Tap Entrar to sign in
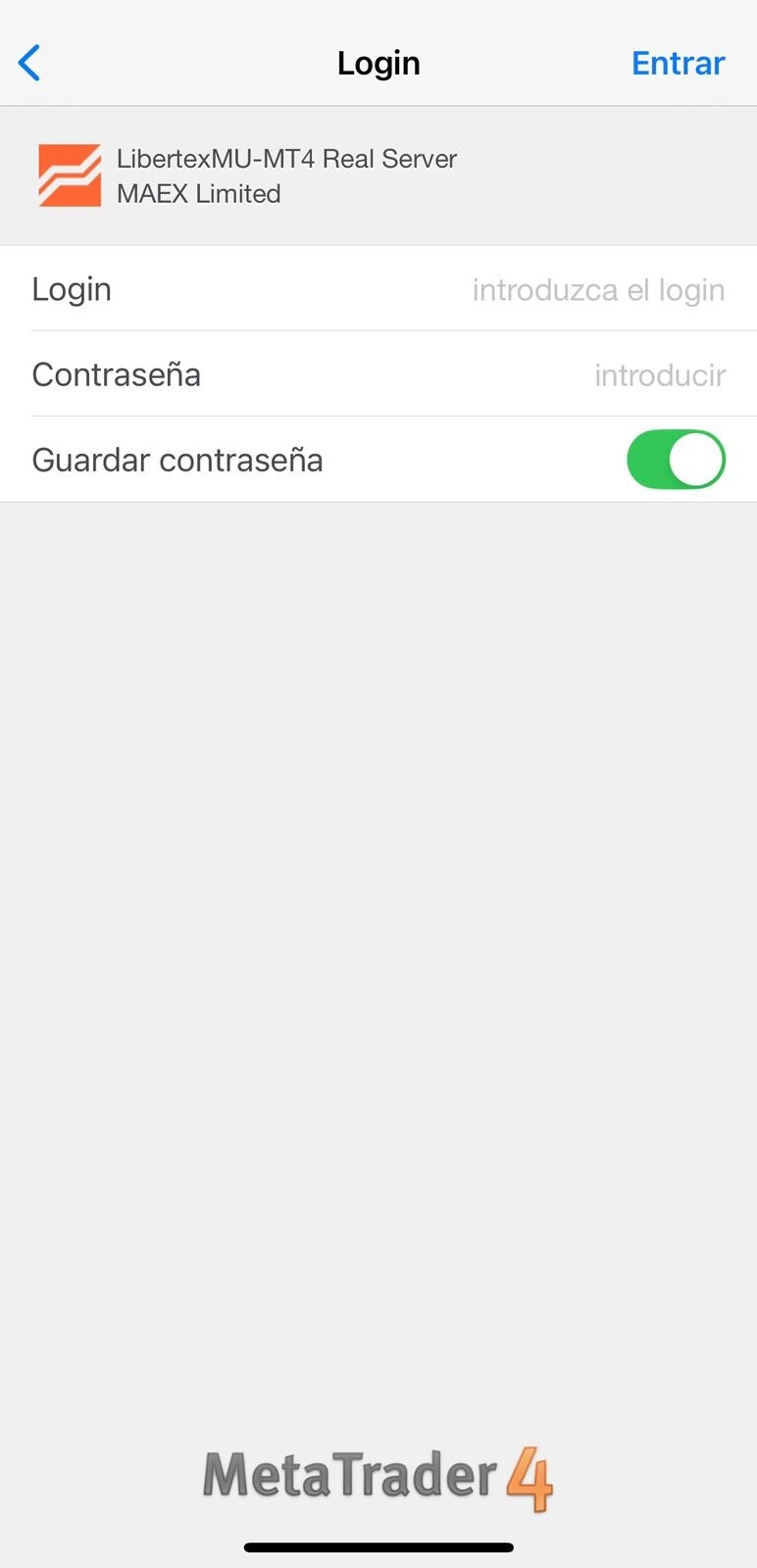757x1568 pixels. pyautogui.click(x=678, y=63)
